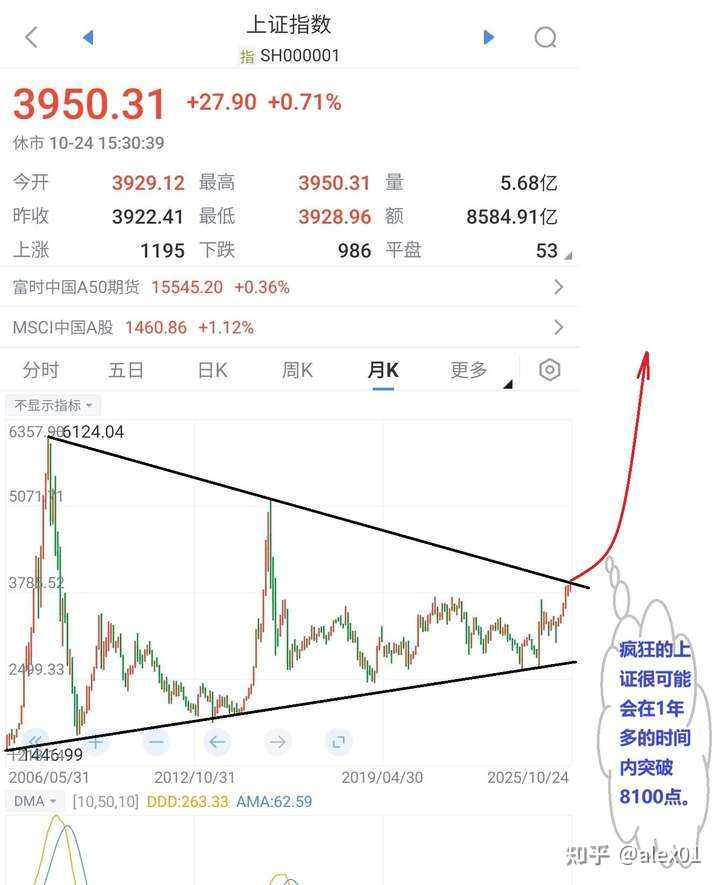This screenshot has width=720, height=885.
Task: Switch to the 五日 tab
Action: click(126, 370)
